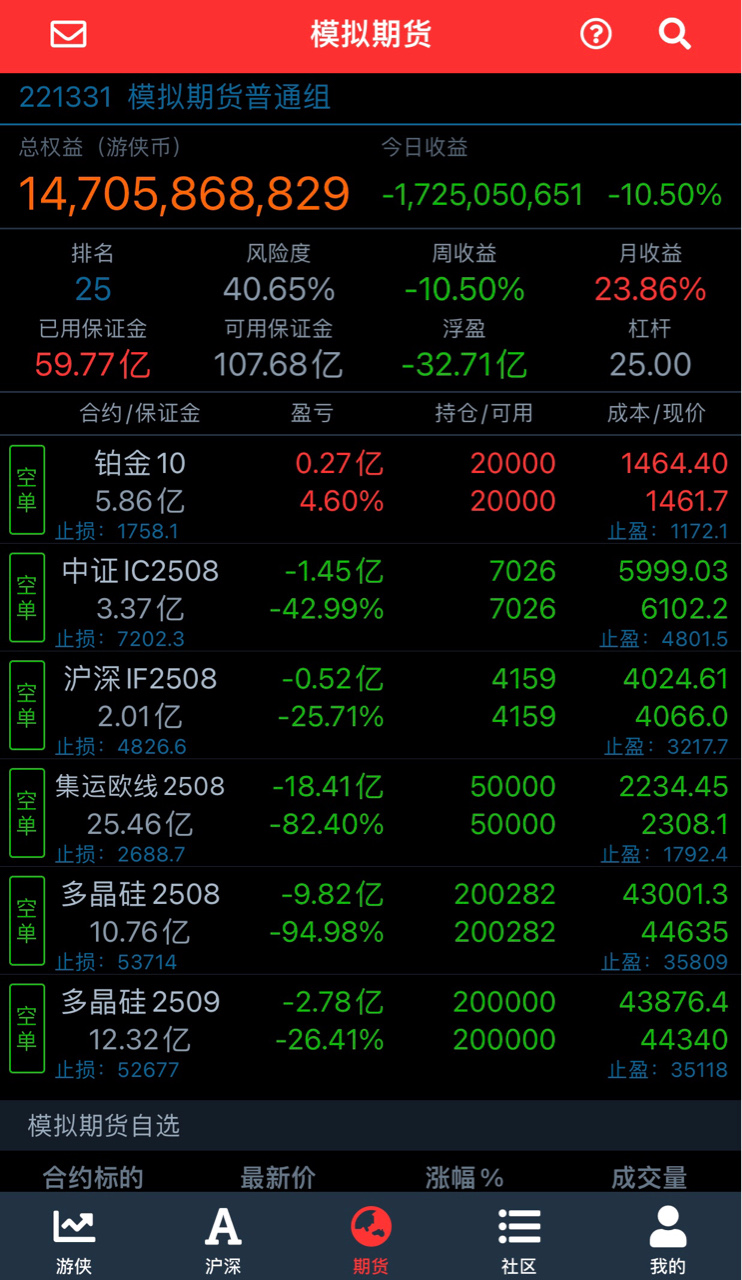Open the 中证IC2508 position row
742x1280 pixels.
pos(371,598)
